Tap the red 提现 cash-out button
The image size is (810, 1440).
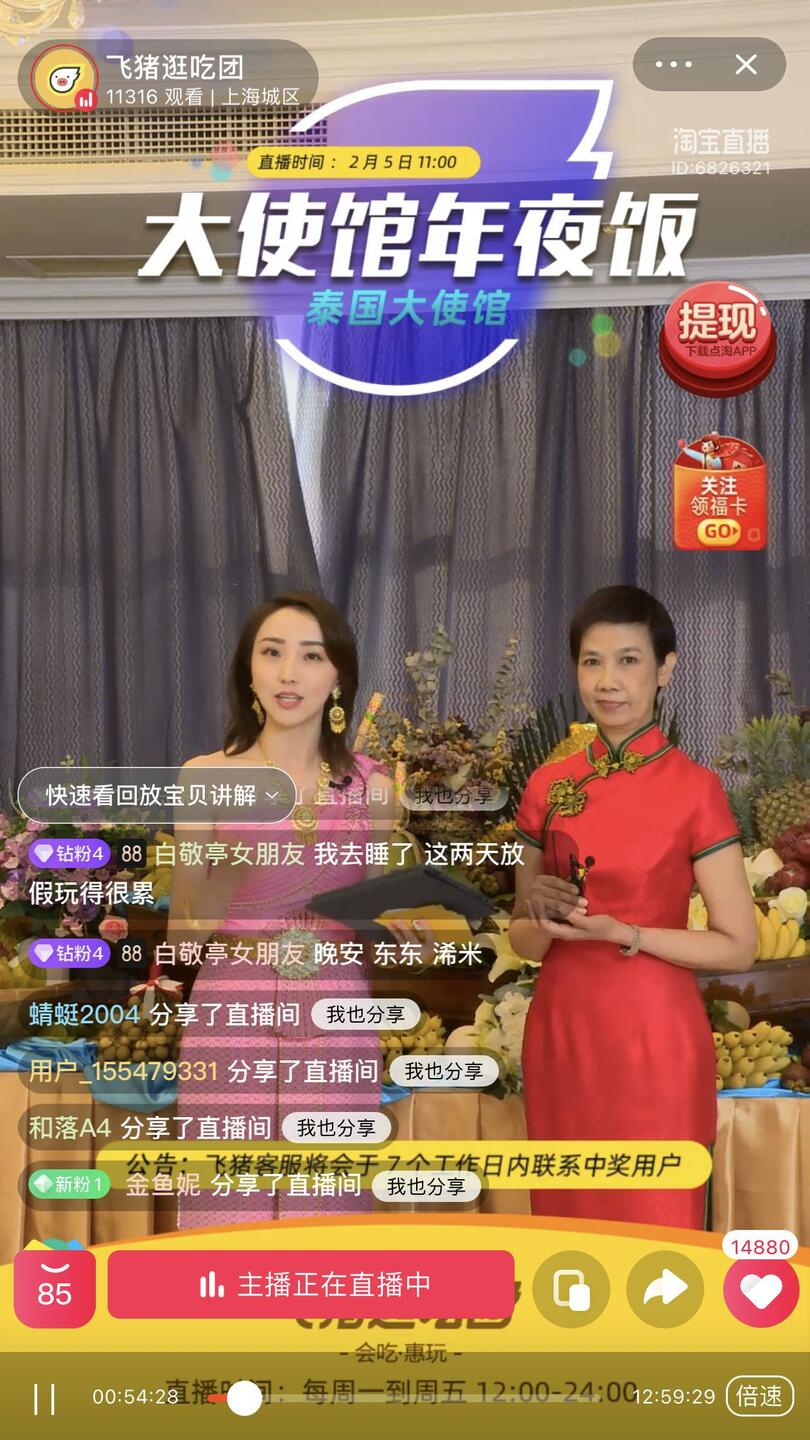[717, 330]
